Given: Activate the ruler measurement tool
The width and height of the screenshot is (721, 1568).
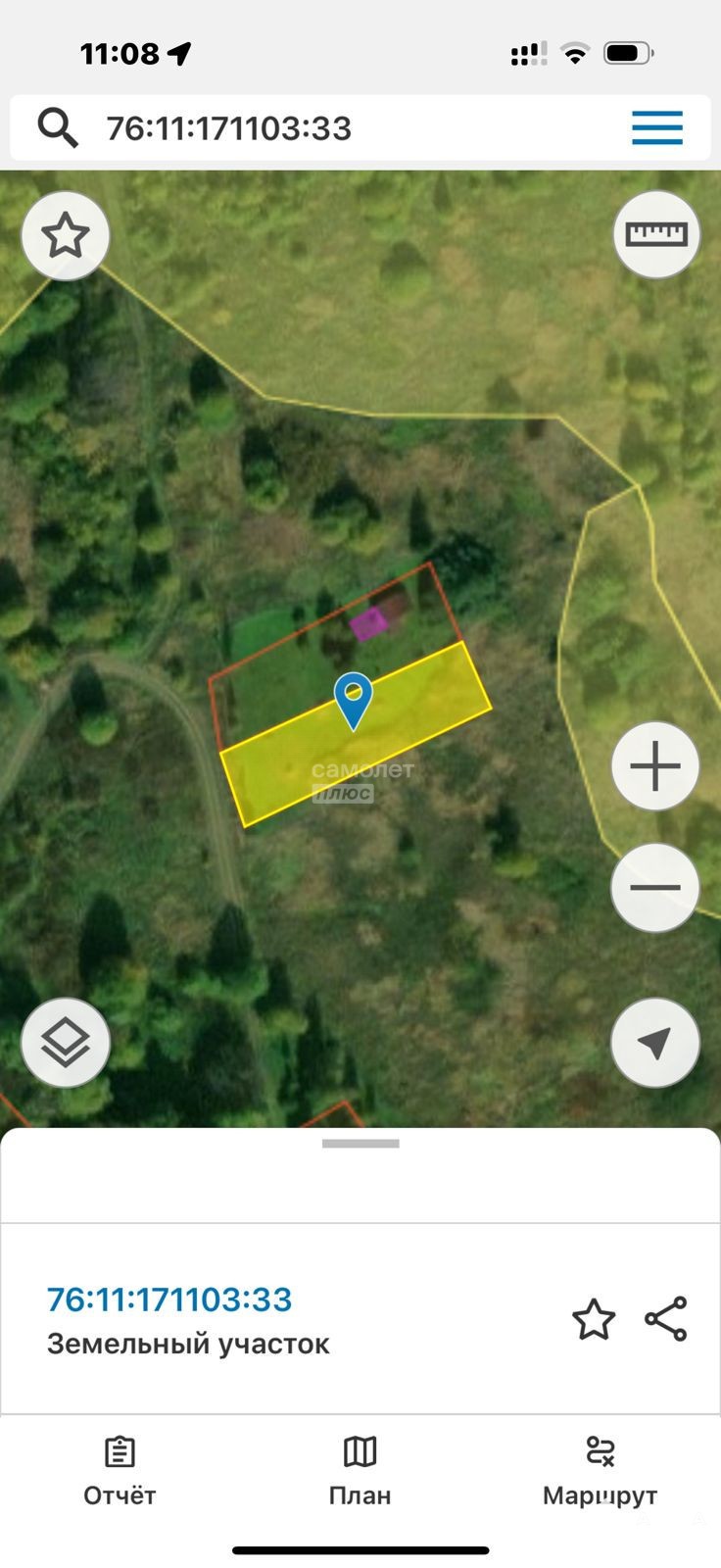Looking at the screenshot, I should click(x=656, y=234).
